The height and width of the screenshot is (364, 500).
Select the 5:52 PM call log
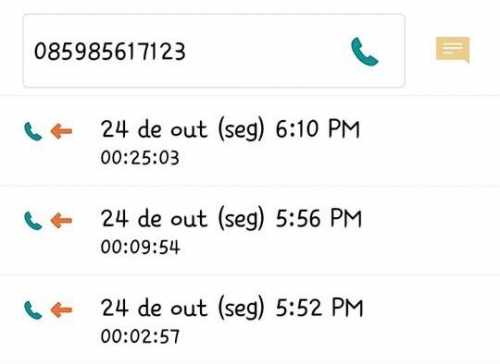250,319
